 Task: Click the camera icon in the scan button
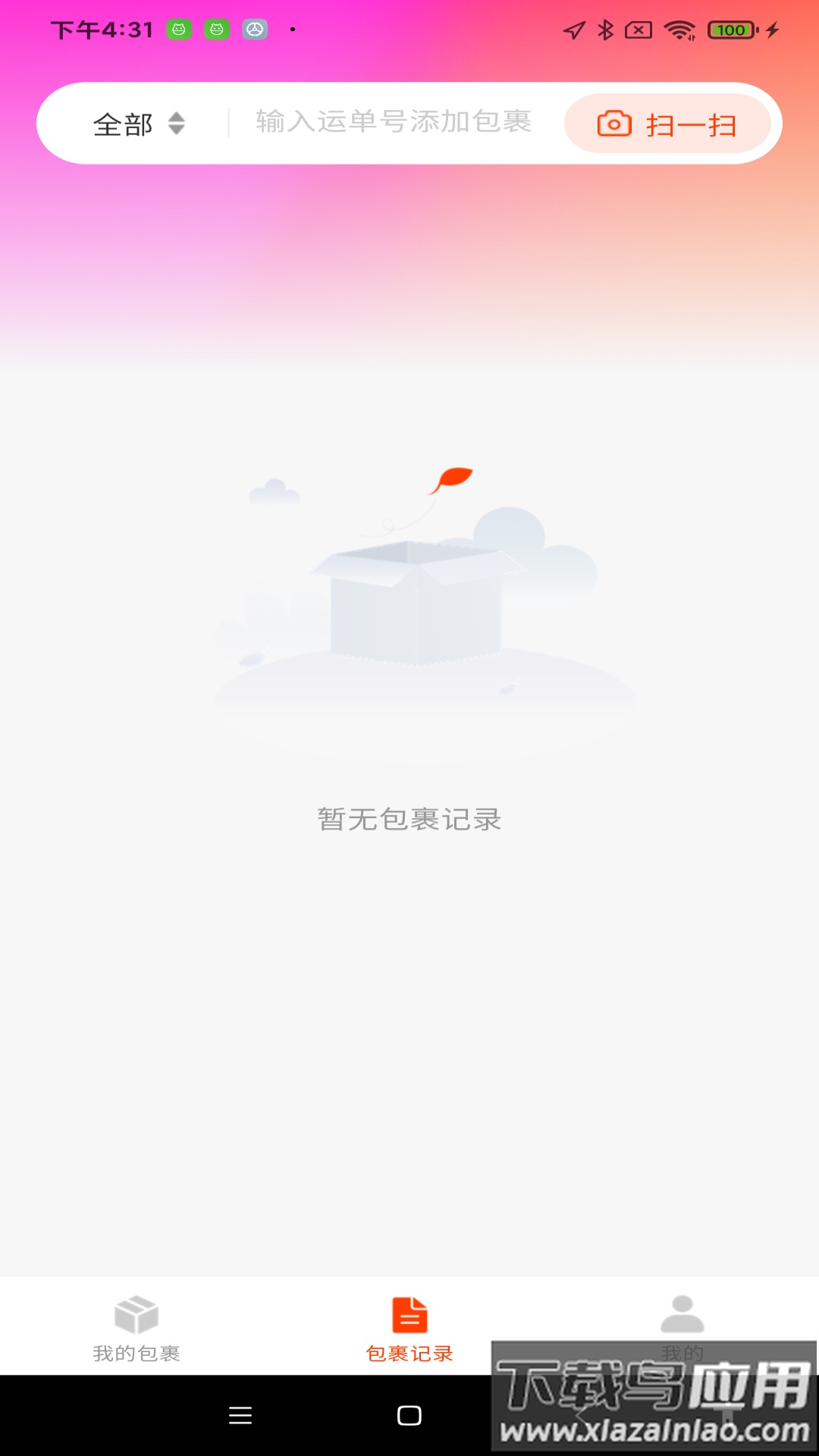[613, 124]
